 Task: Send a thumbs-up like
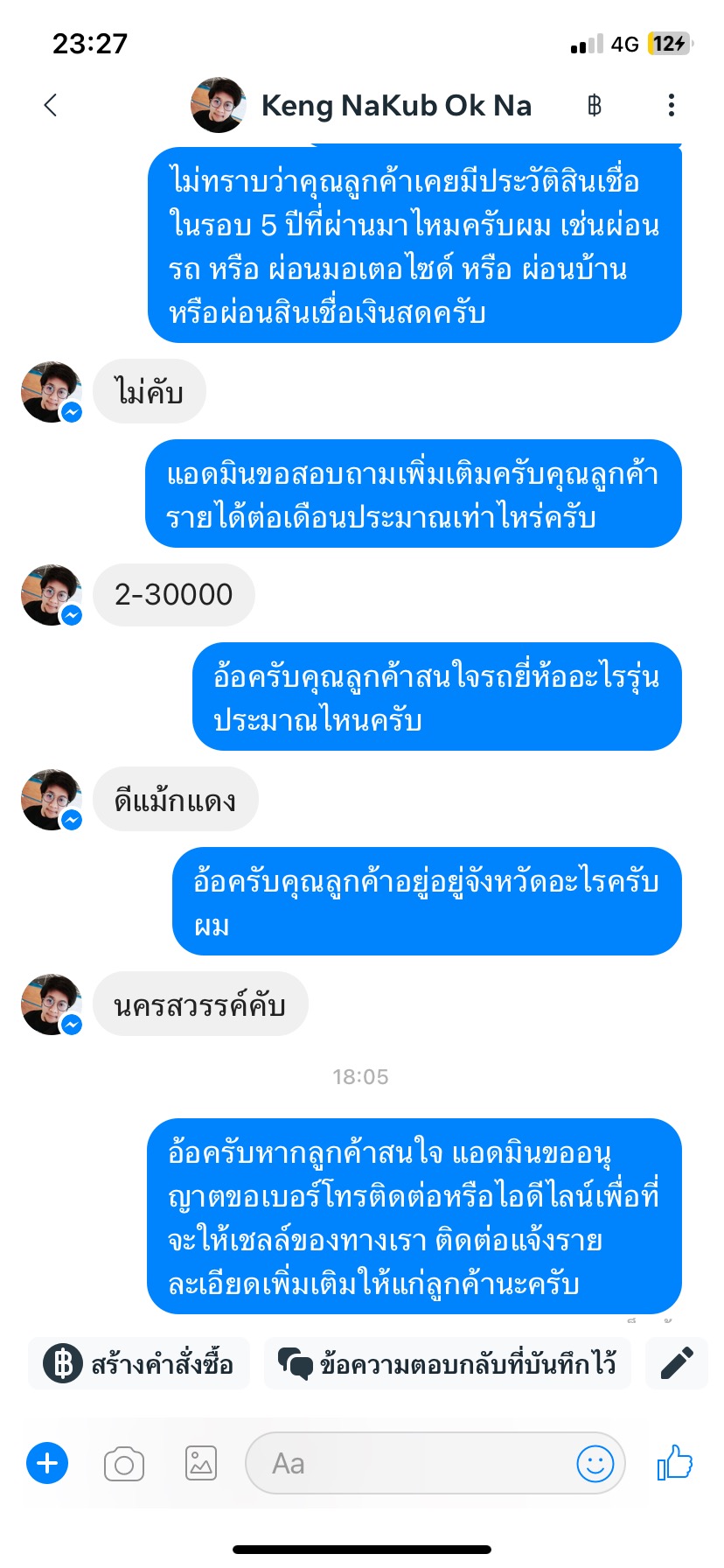point(675,1462)
